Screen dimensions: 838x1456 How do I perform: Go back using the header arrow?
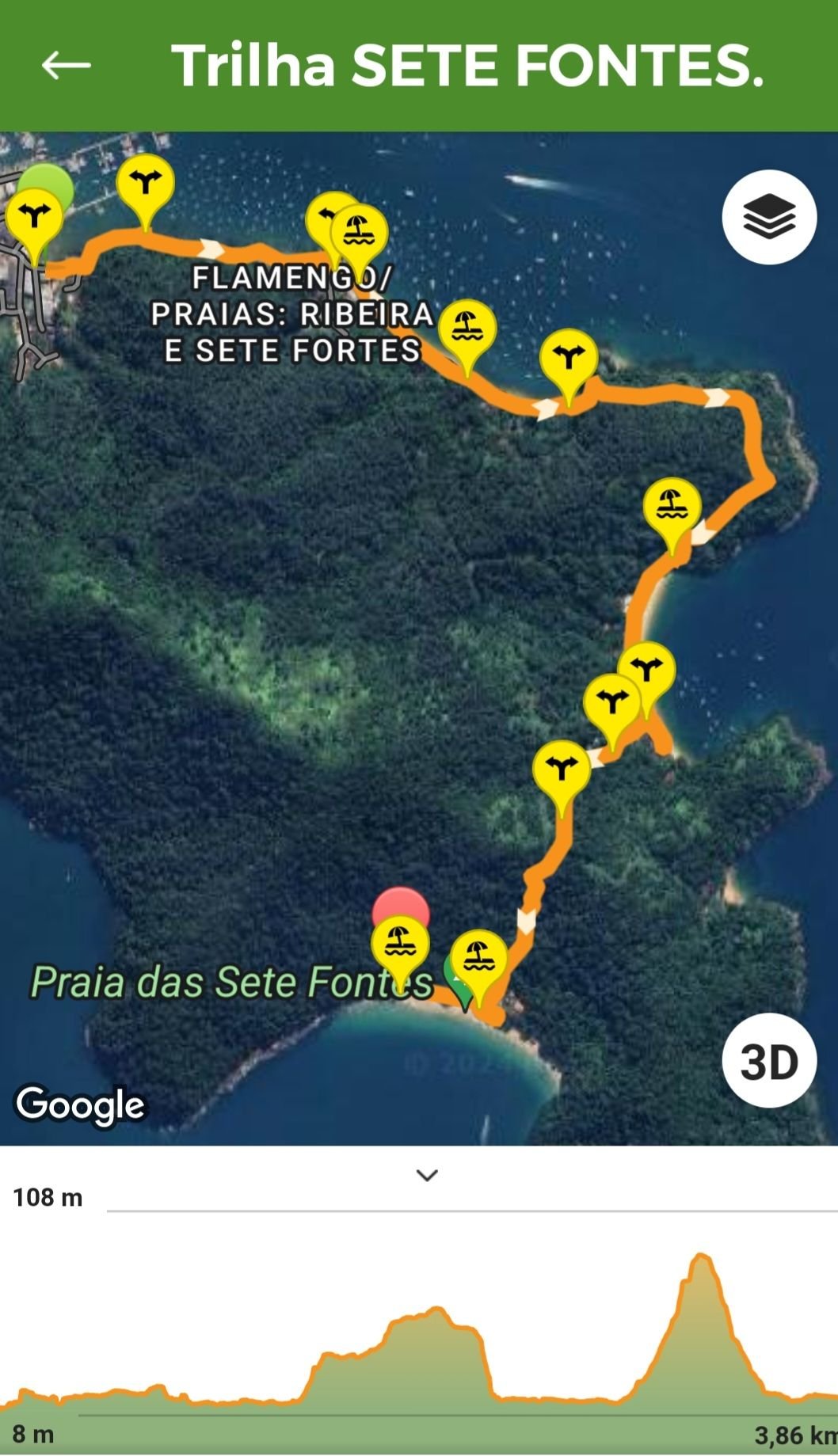point(66,65)
